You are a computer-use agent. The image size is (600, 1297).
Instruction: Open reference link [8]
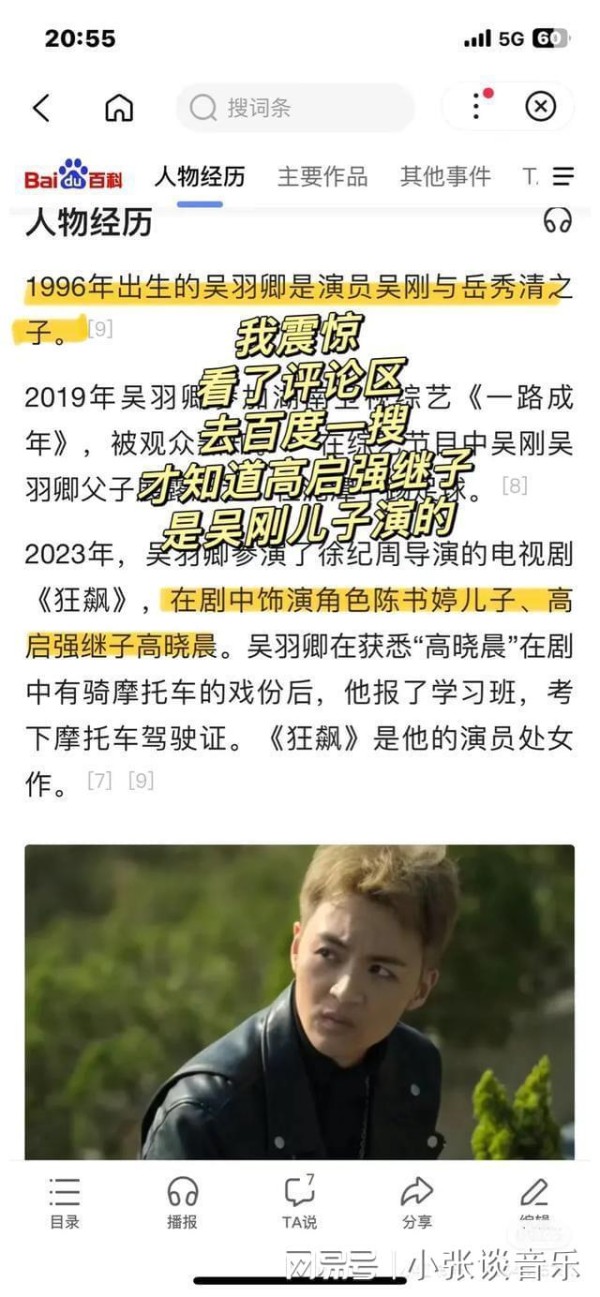click(514, 486)
